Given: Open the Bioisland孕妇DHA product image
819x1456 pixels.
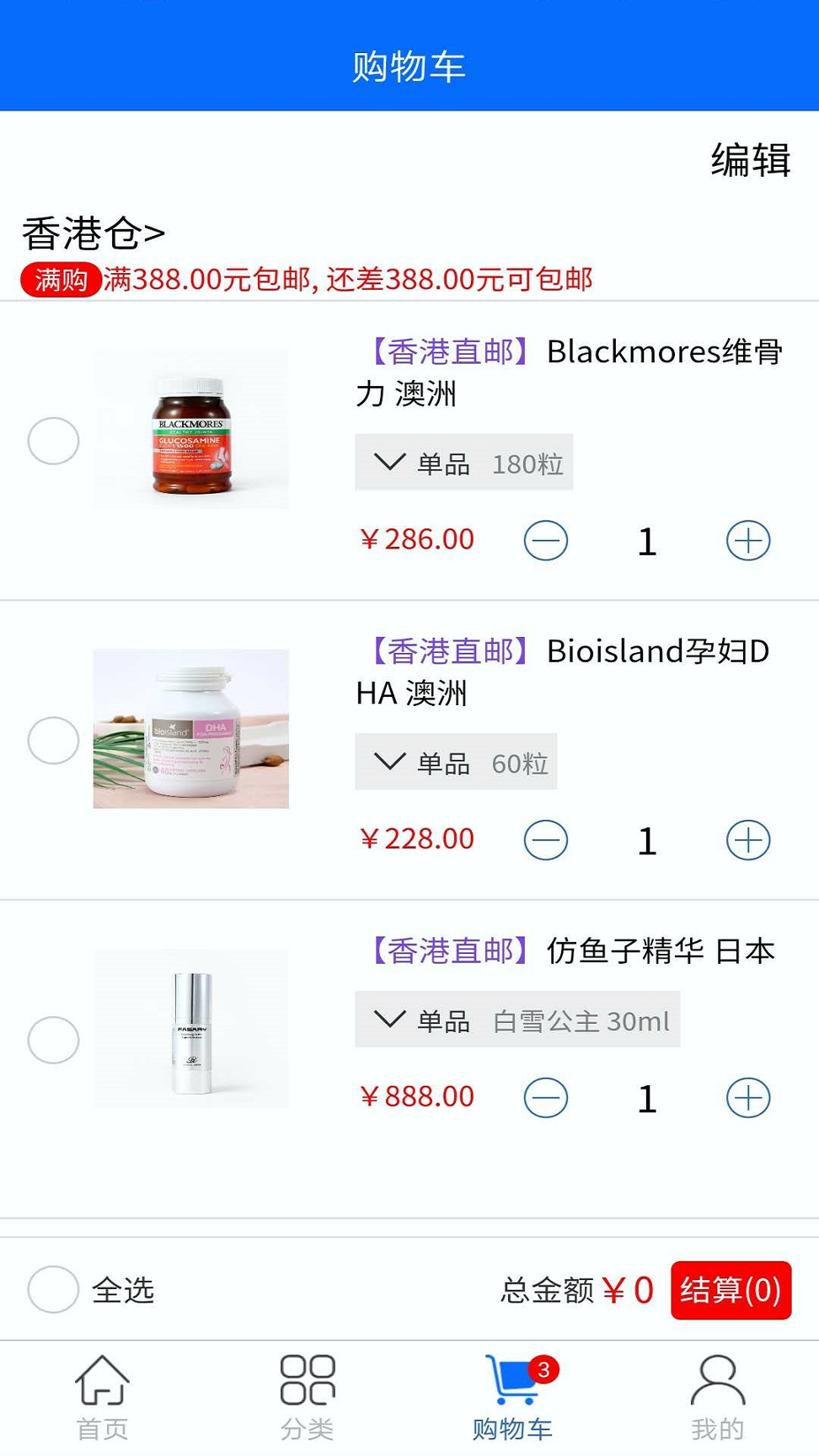Looking at the screenshot, I should (190, 729).
